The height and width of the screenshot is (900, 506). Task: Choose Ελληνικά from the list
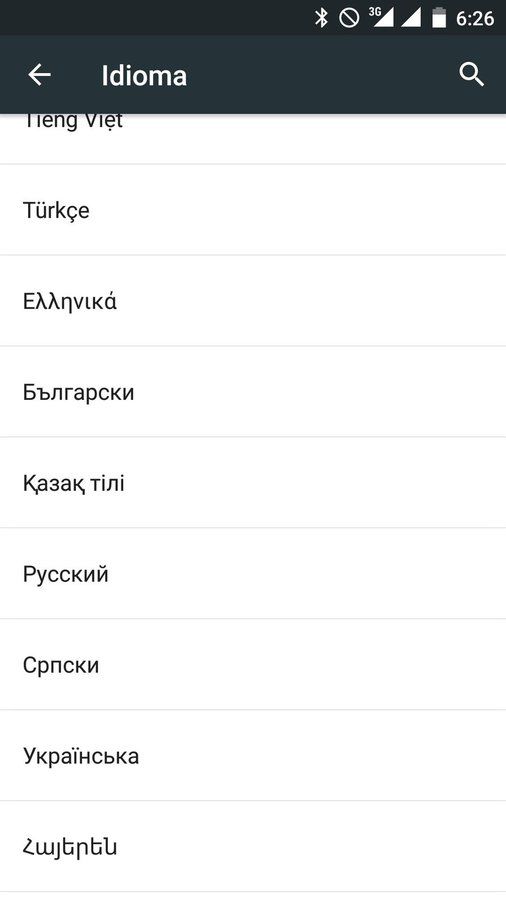(253, 301)
